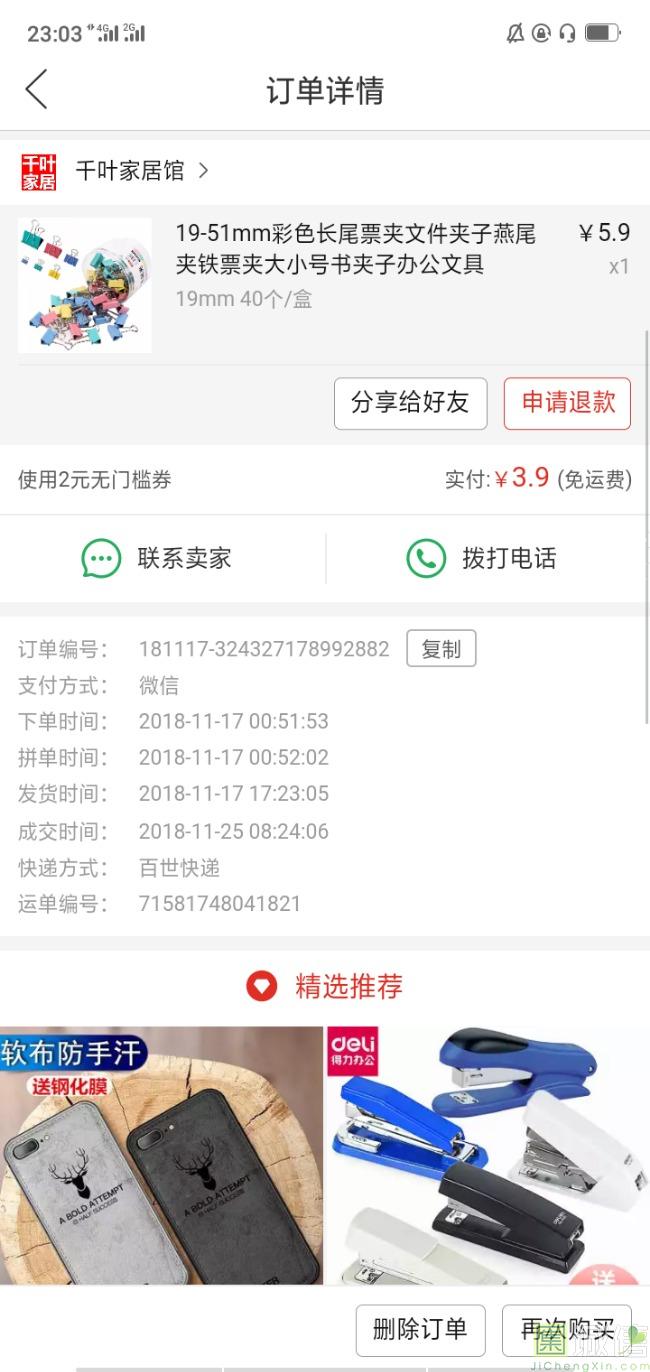
Task: Go back from the order details page
Action: [36, 90]
